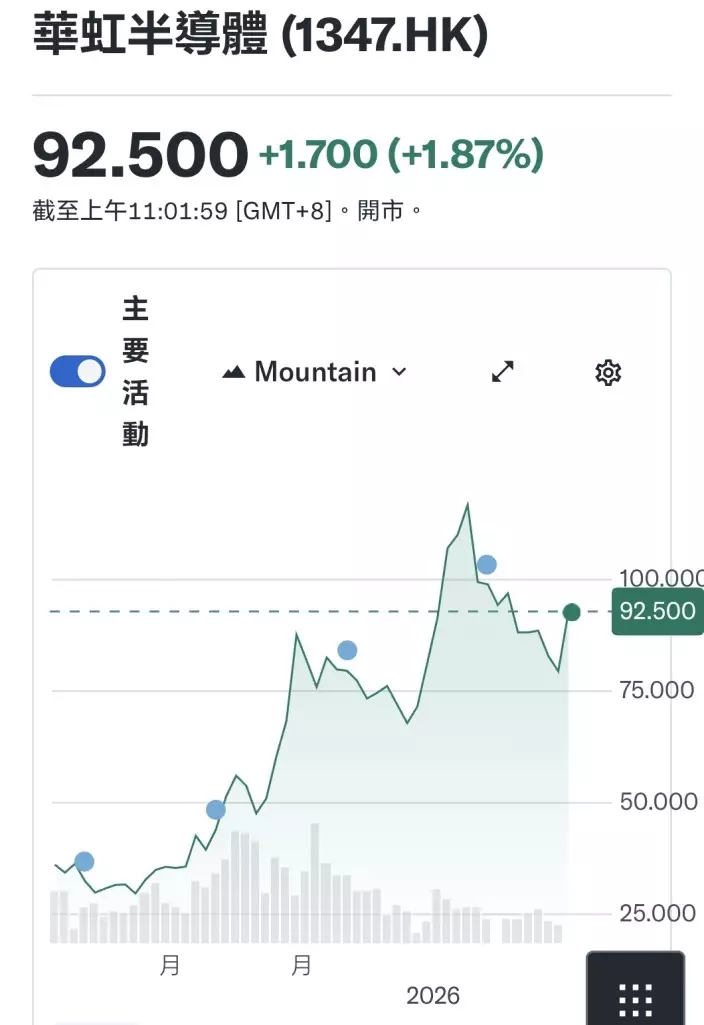Image resolution: width=704 pixels, height=1025 pixels.
Task: Select the event marker above the 100.000 line
Action: 486,565
